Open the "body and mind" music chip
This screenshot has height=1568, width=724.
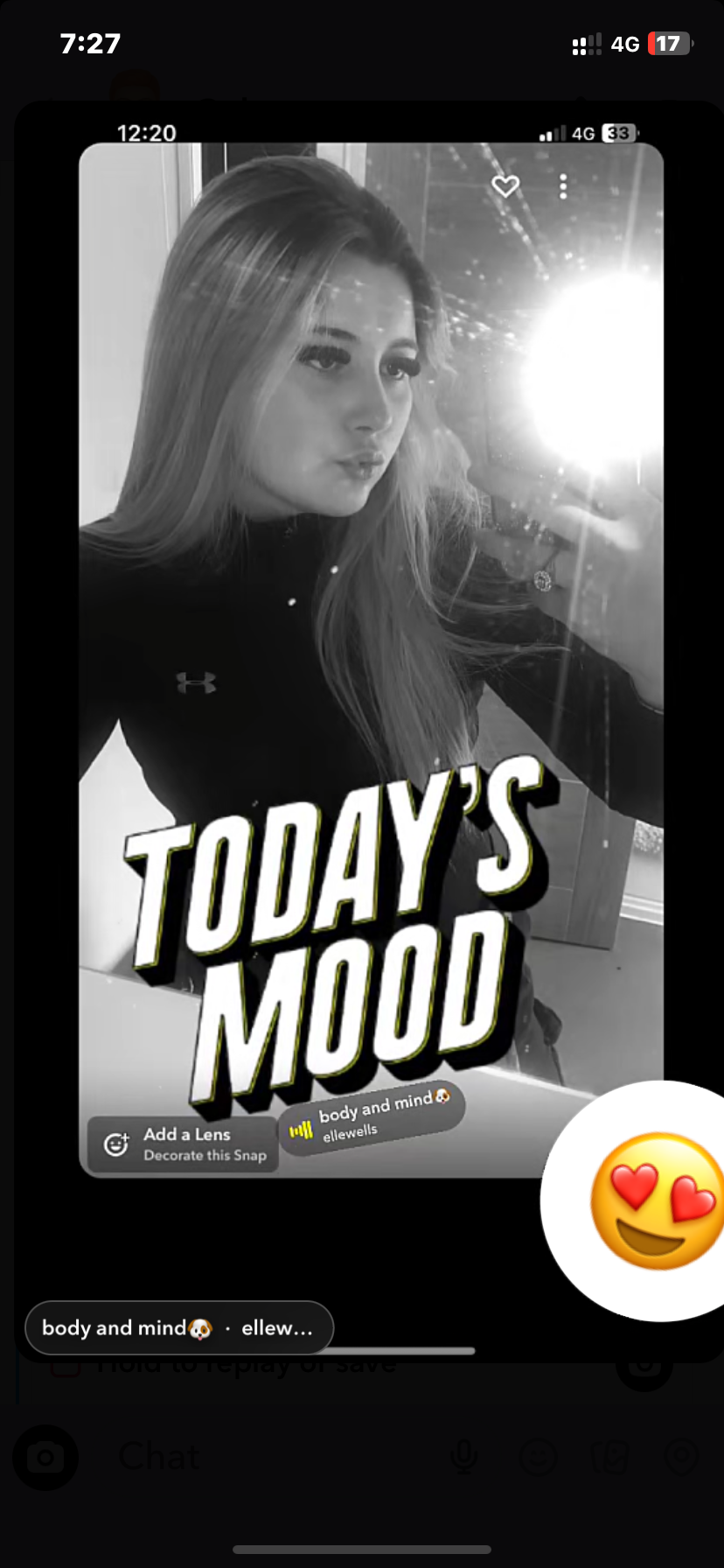[178, 1327]
